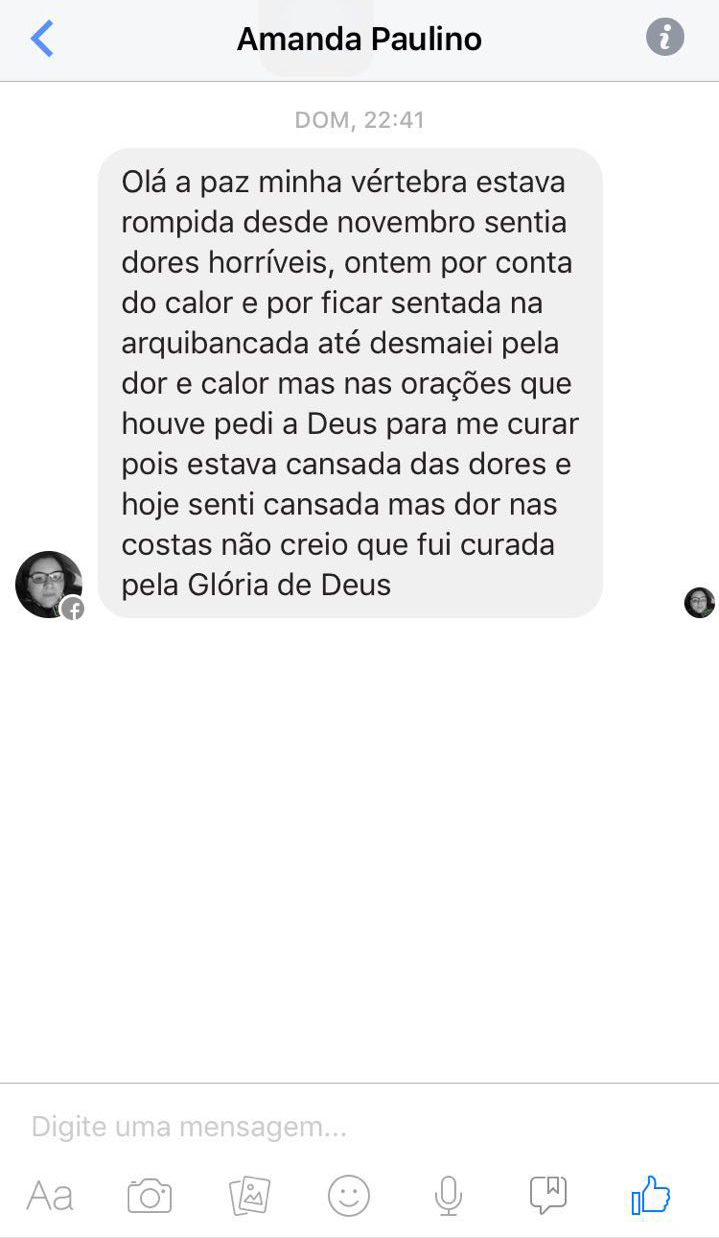The height and width of the screenshot is (1238, 719).
Task: Open conversation info for Amanda Paulino
Action: coord(664,38)
